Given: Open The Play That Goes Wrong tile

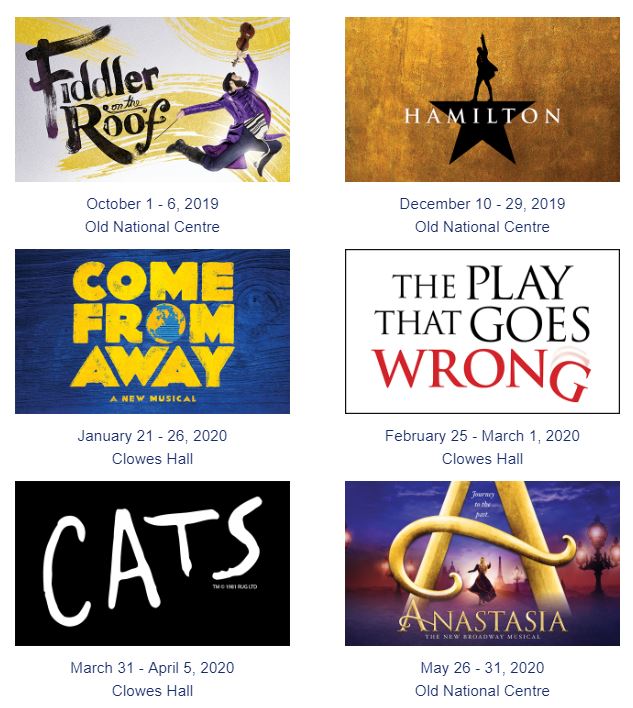Looking at the screenshot, I should point(482,331).
